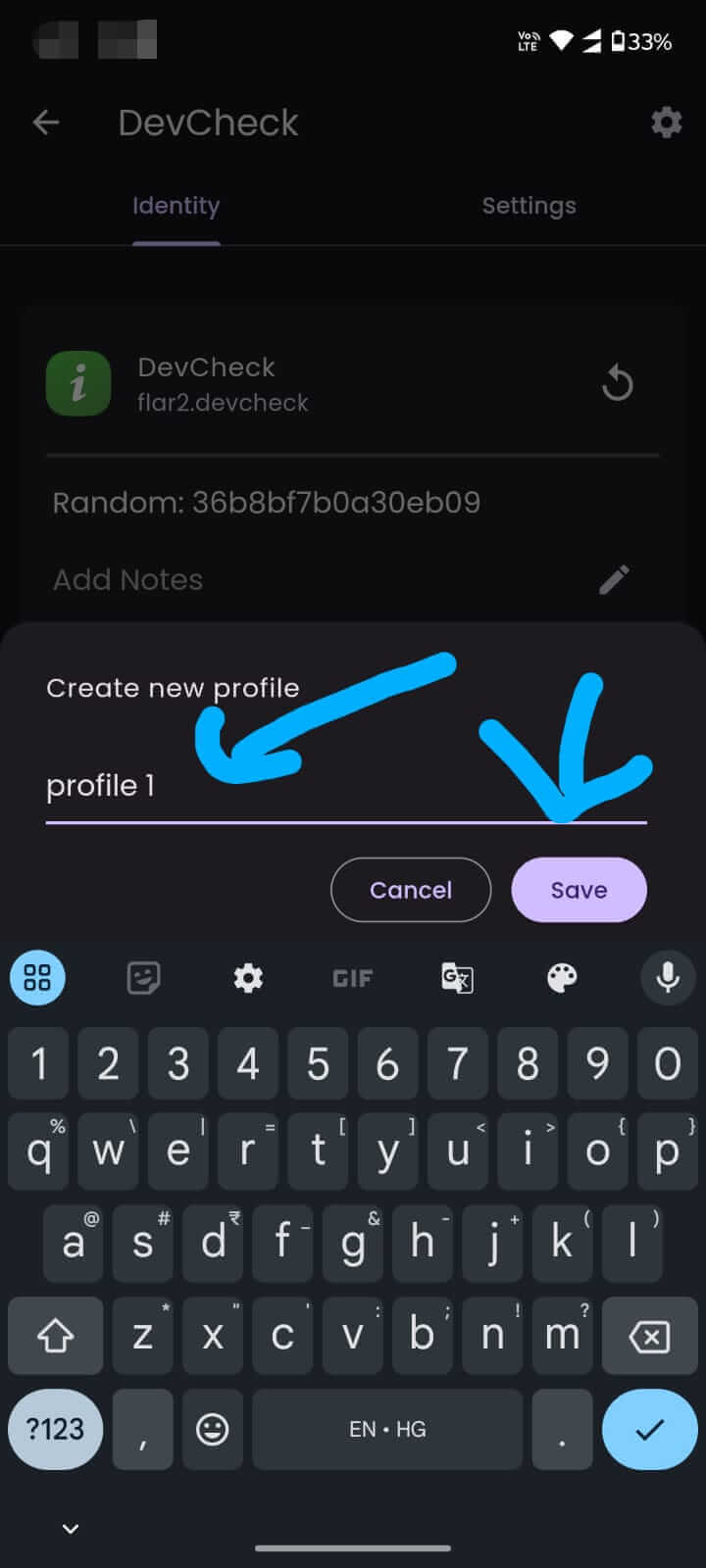
Task: Open keyboard settings gear
Action: click(248, 978)
